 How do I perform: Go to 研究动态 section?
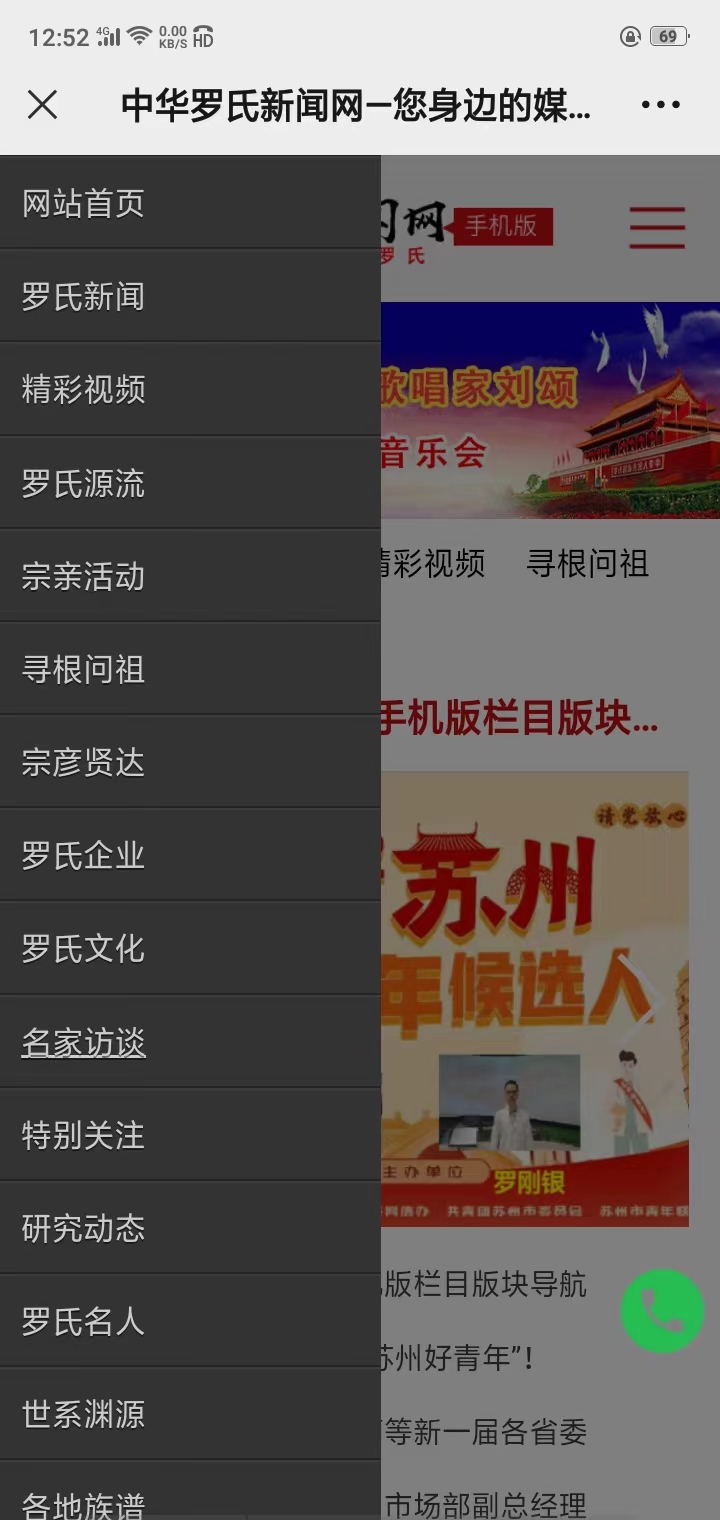(84, 1229)
